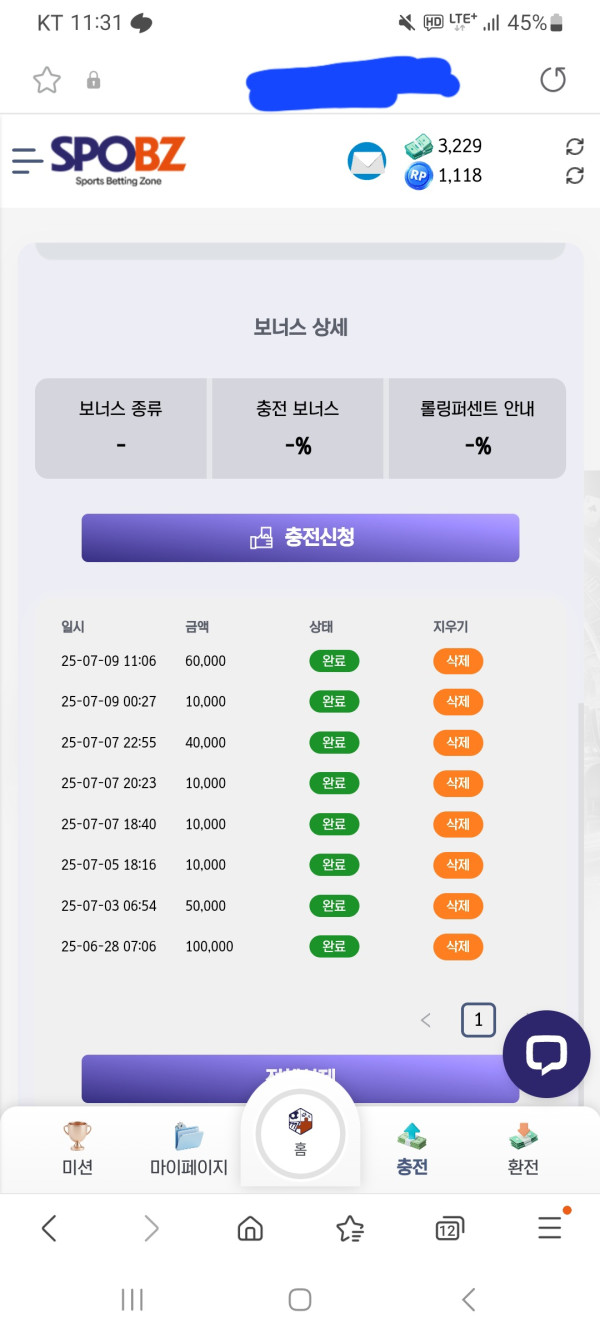Open the hamburger side menu
600x1333 pixels.
tap(27, 160)
